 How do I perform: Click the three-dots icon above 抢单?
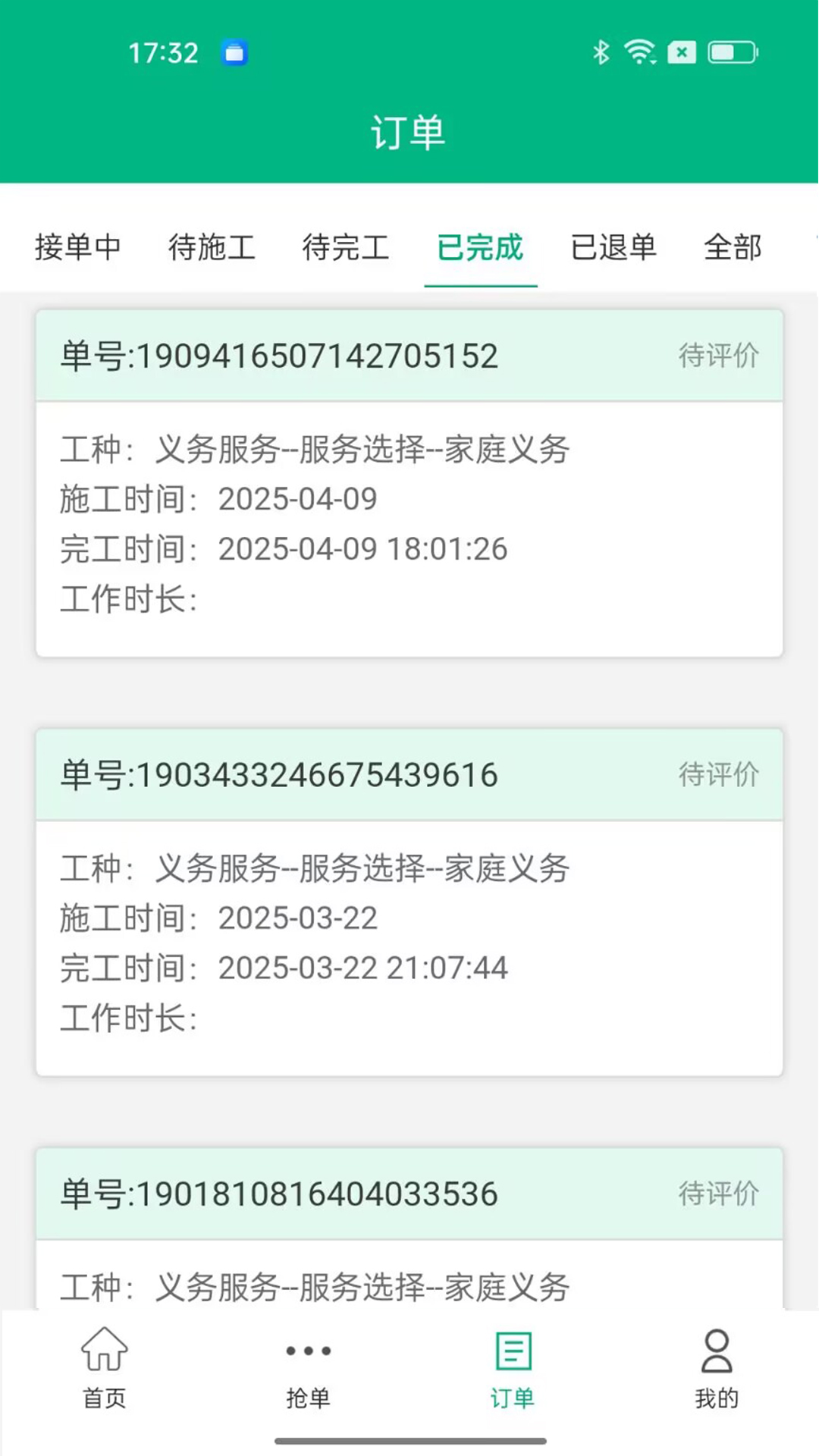[x=308, y=1350]
